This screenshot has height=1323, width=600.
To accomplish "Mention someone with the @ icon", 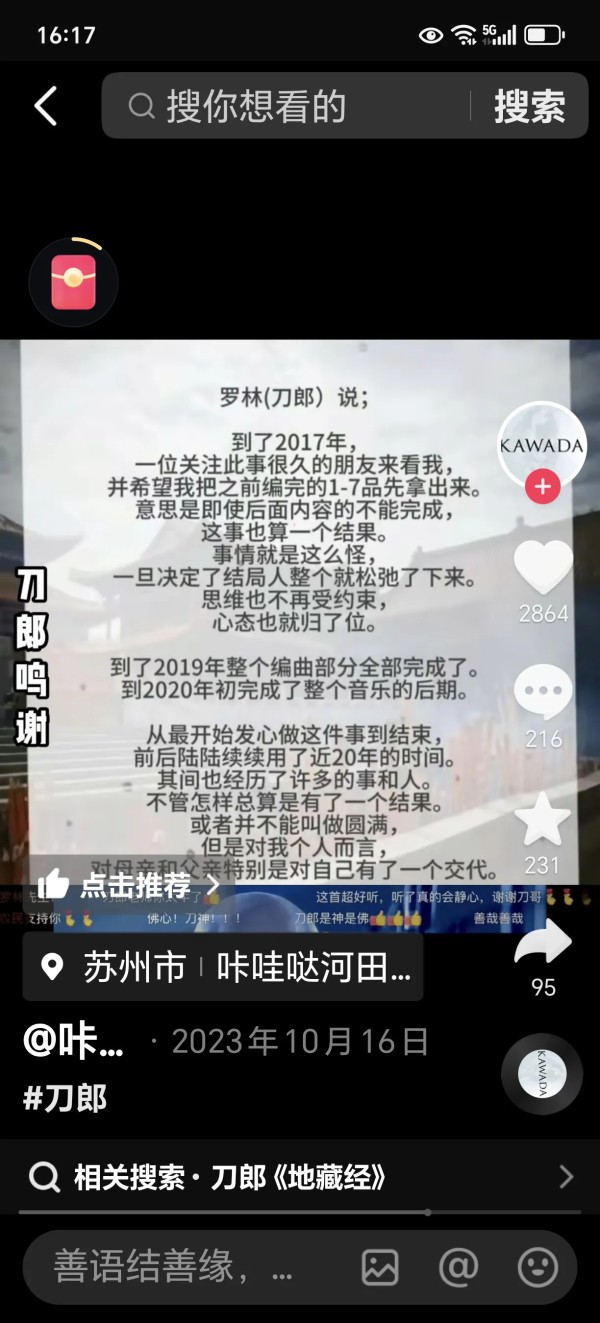I will (x=459, y=1267).
